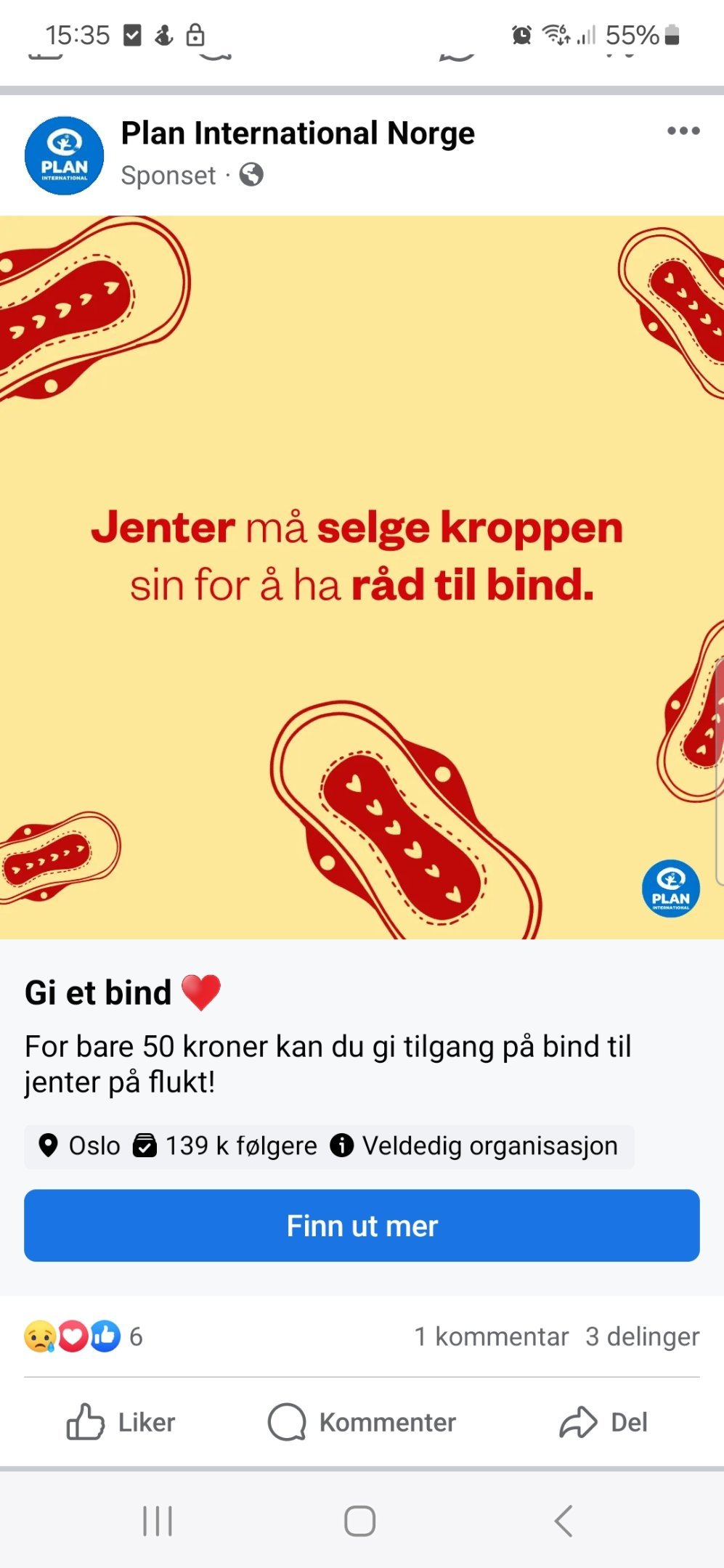The image size is (724, 1568).
Task: View who reacted to the post
Action: point(84,1336)
